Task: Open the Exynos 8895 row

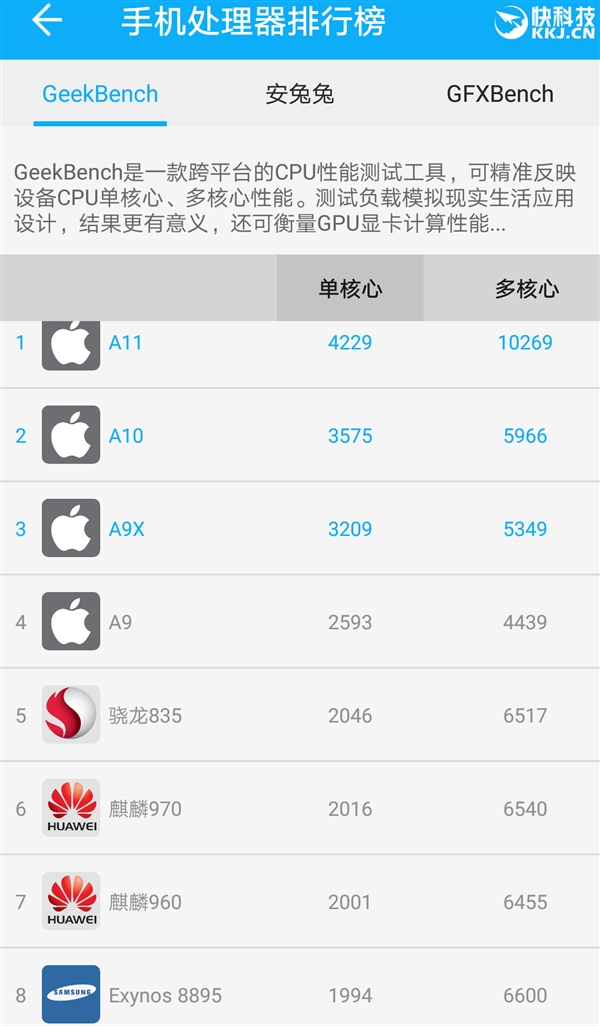Action: (x=300, y=995)
